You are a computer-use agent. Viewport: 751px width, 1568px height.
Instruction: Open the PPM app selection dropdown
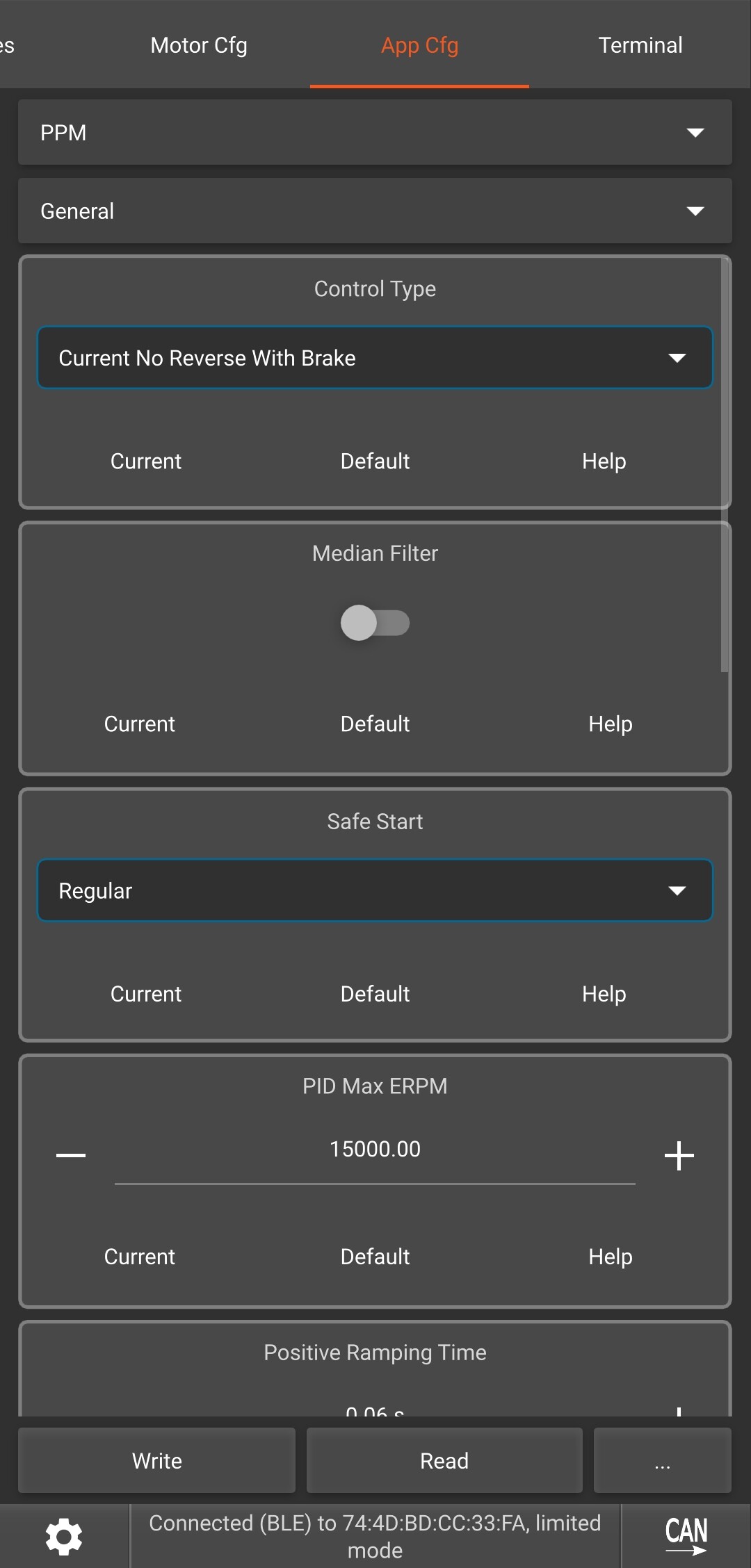(375, 133)
